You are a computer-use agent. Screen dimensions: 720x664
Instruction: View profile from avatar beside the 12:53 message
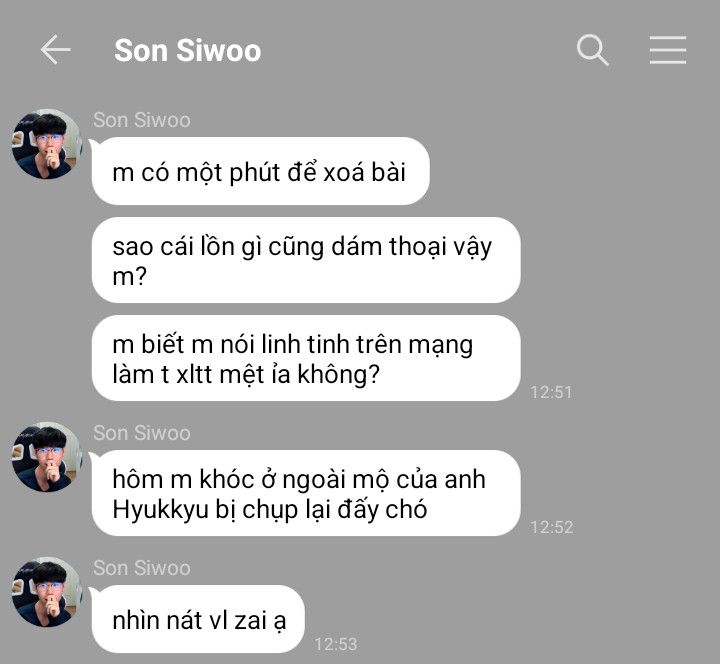point(46,592)
